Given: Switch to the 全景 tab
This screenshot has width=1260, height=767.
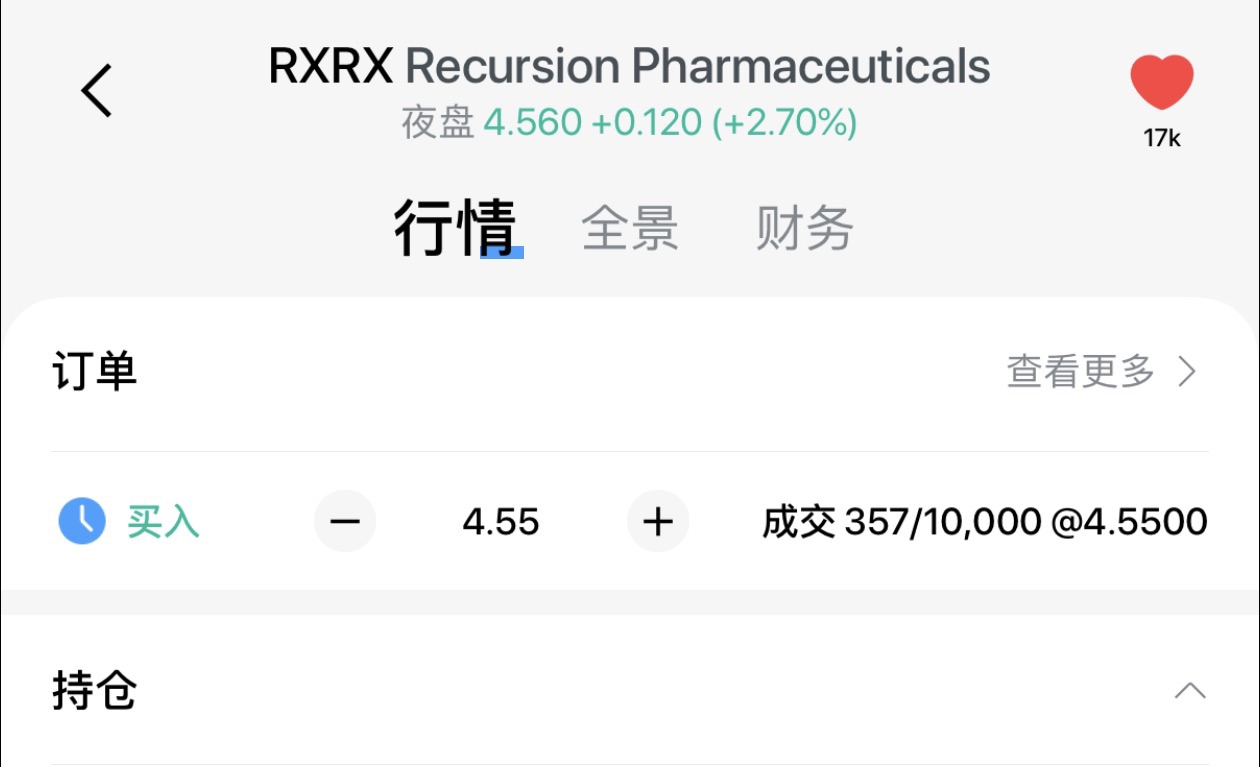Looking at the screenshot, I should (630, 228).
